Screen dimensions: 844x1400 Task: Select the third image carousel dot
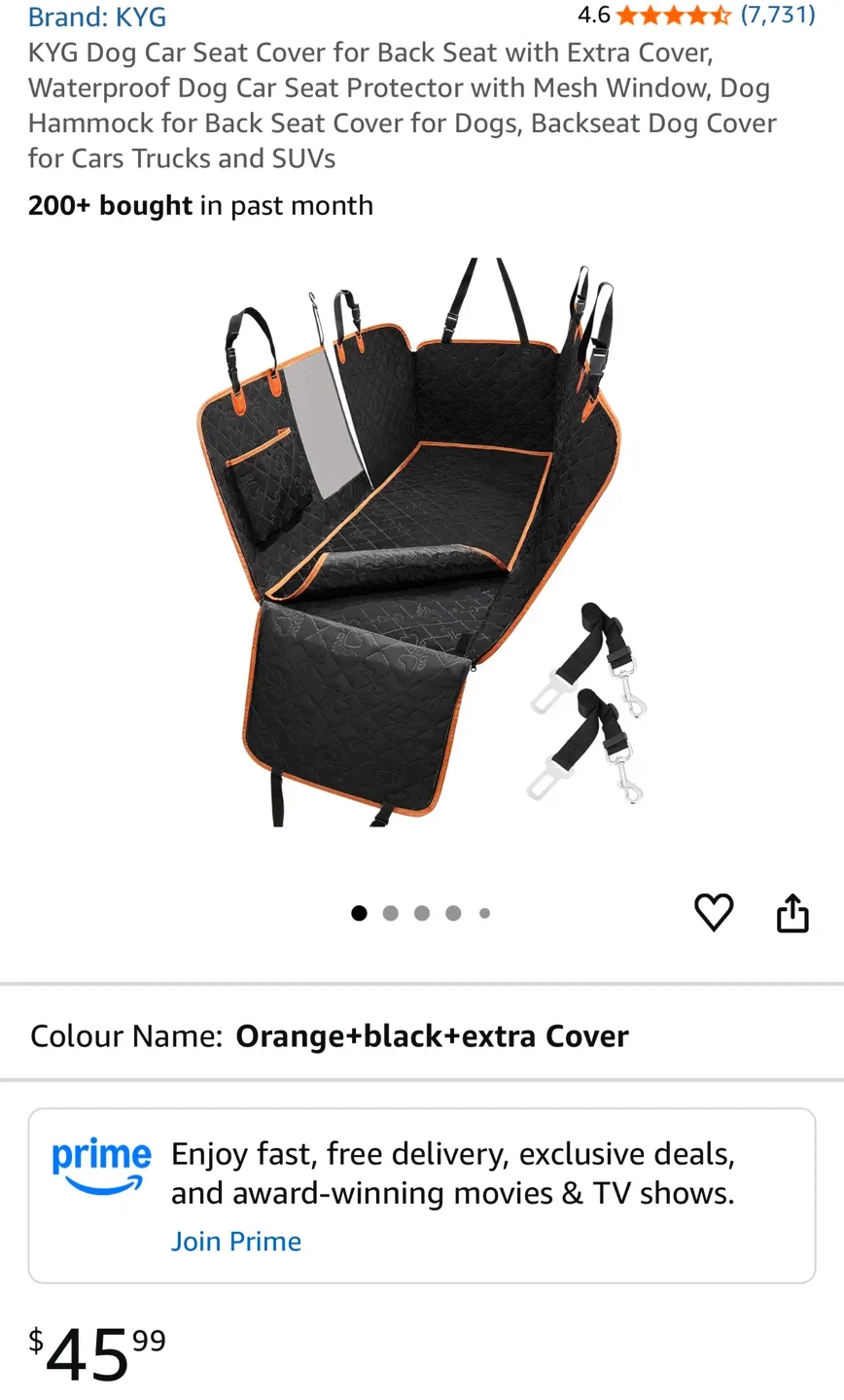[422, 912]
